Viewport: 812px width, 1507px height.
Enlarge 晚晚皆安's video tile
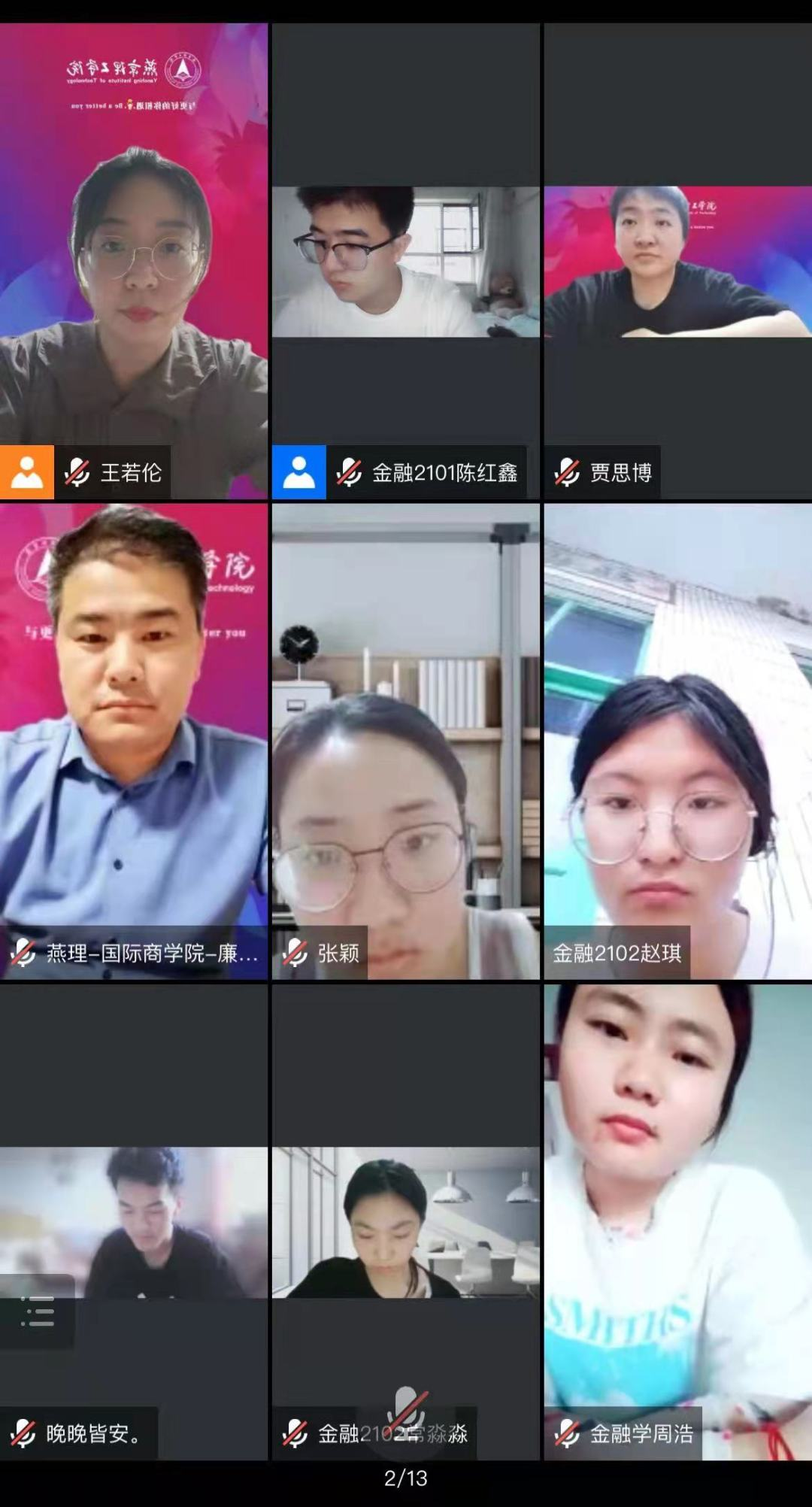[134, 1222]
